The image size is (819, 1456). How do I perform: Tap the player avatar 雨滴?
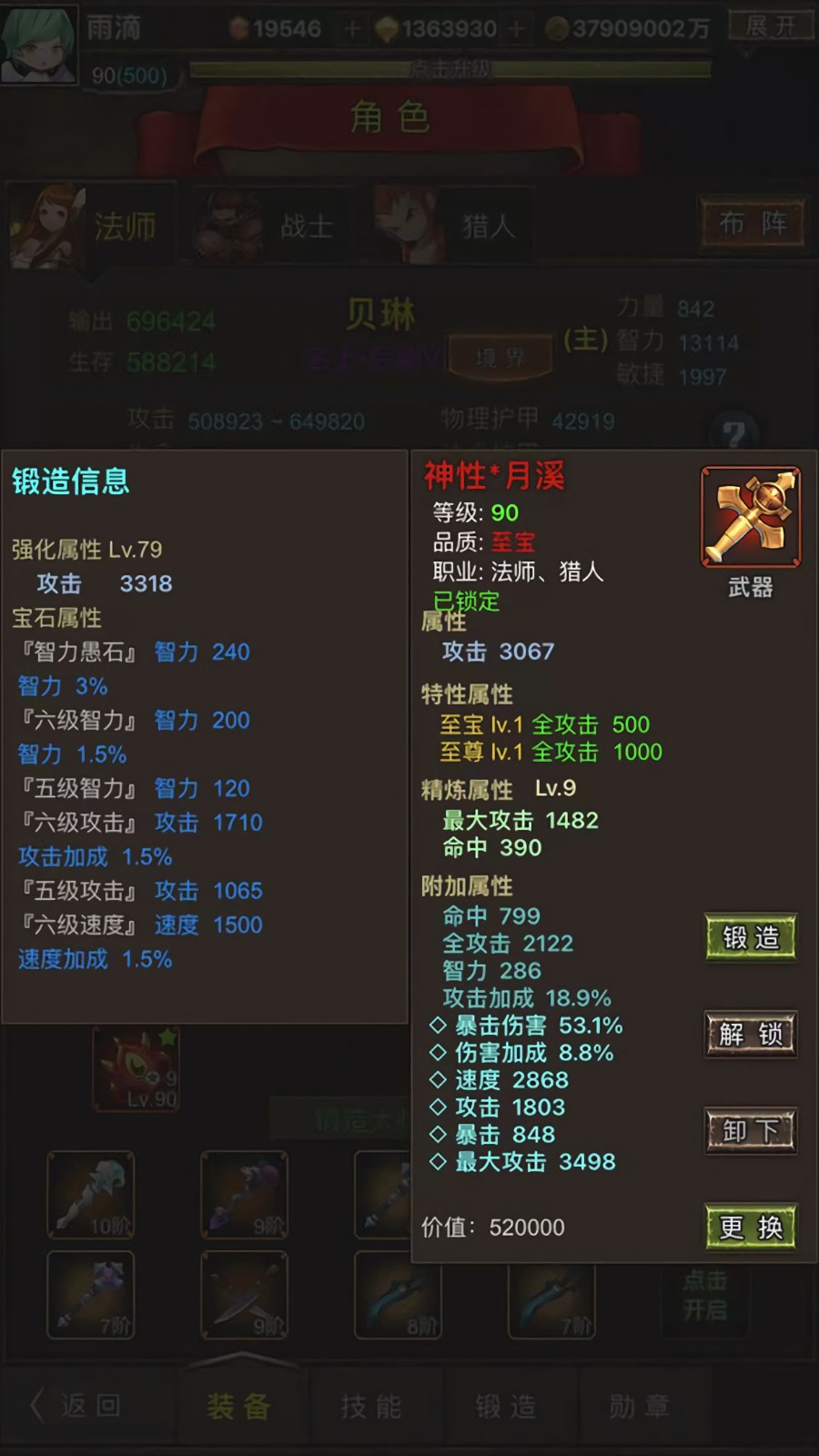(36, 44)
